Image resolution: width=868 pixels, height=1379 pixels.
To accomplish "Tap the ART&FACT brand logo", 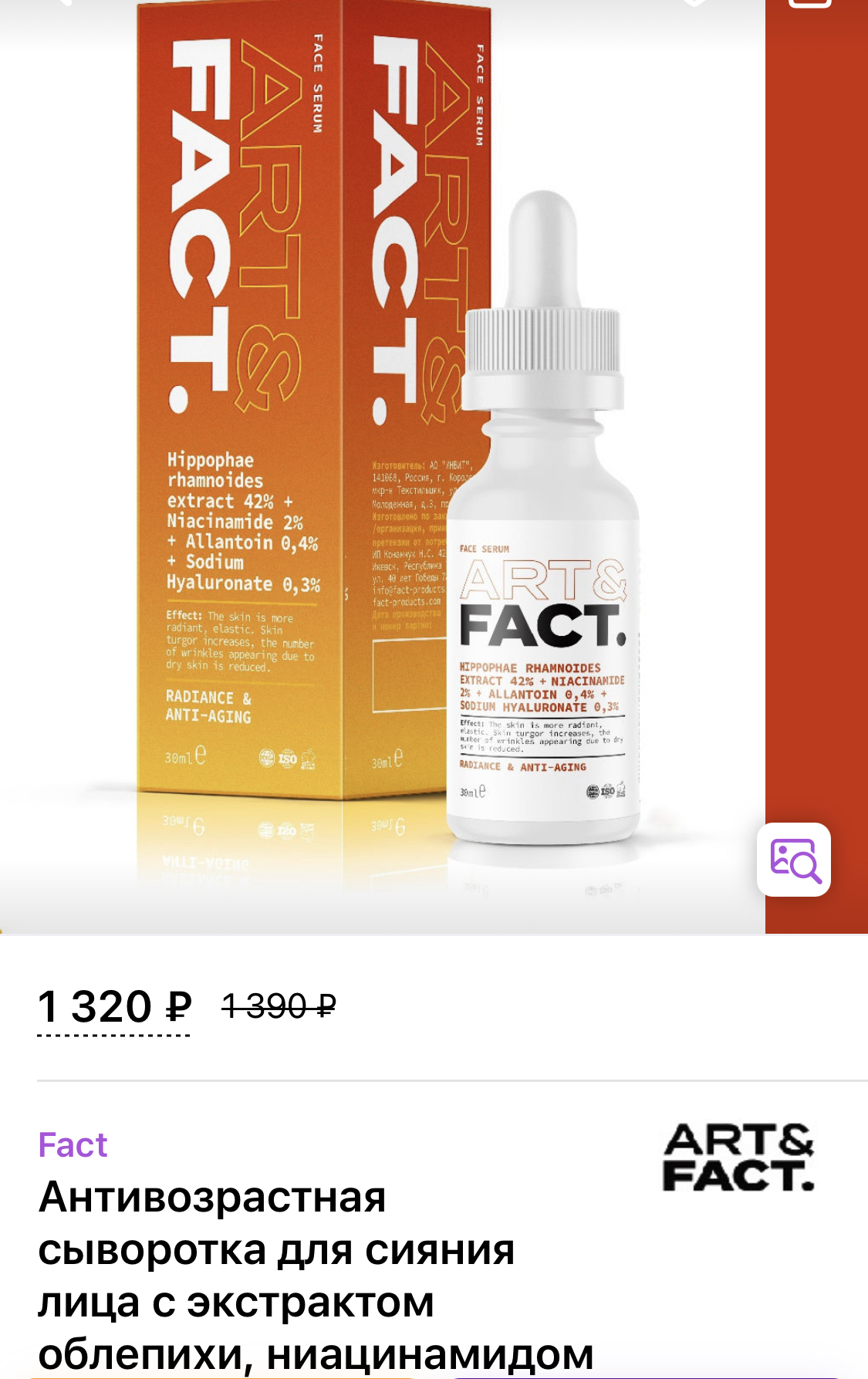I will tap(738, 1157).
